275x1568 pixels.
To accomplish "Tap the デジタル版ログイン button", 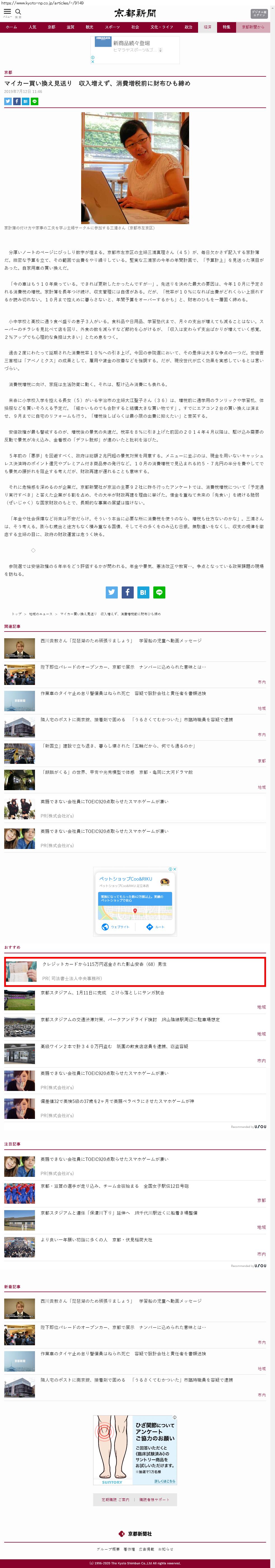I will [x=258, y=13].
